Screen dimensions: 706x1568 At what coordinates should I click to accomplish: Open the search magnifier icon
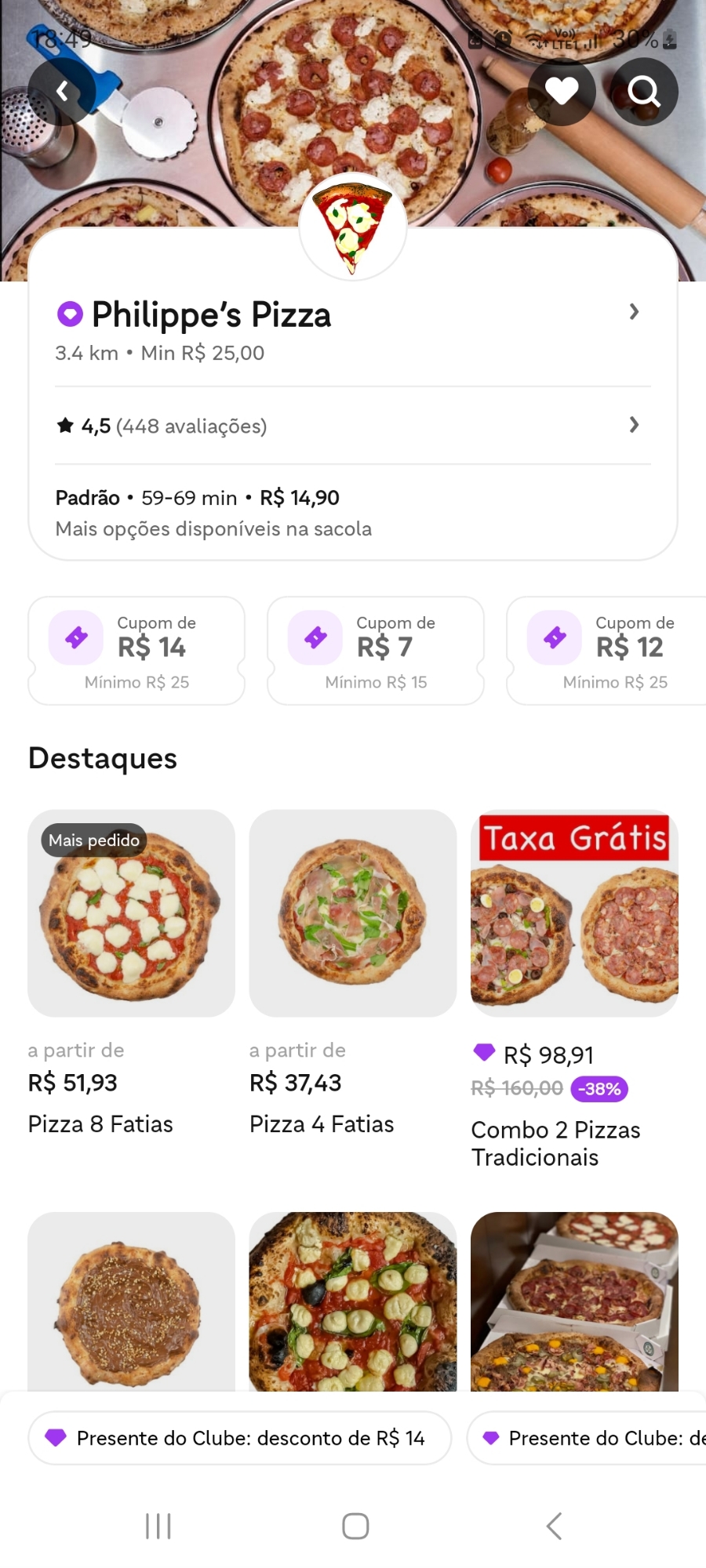pyautogui.click(x=644, y=92)
